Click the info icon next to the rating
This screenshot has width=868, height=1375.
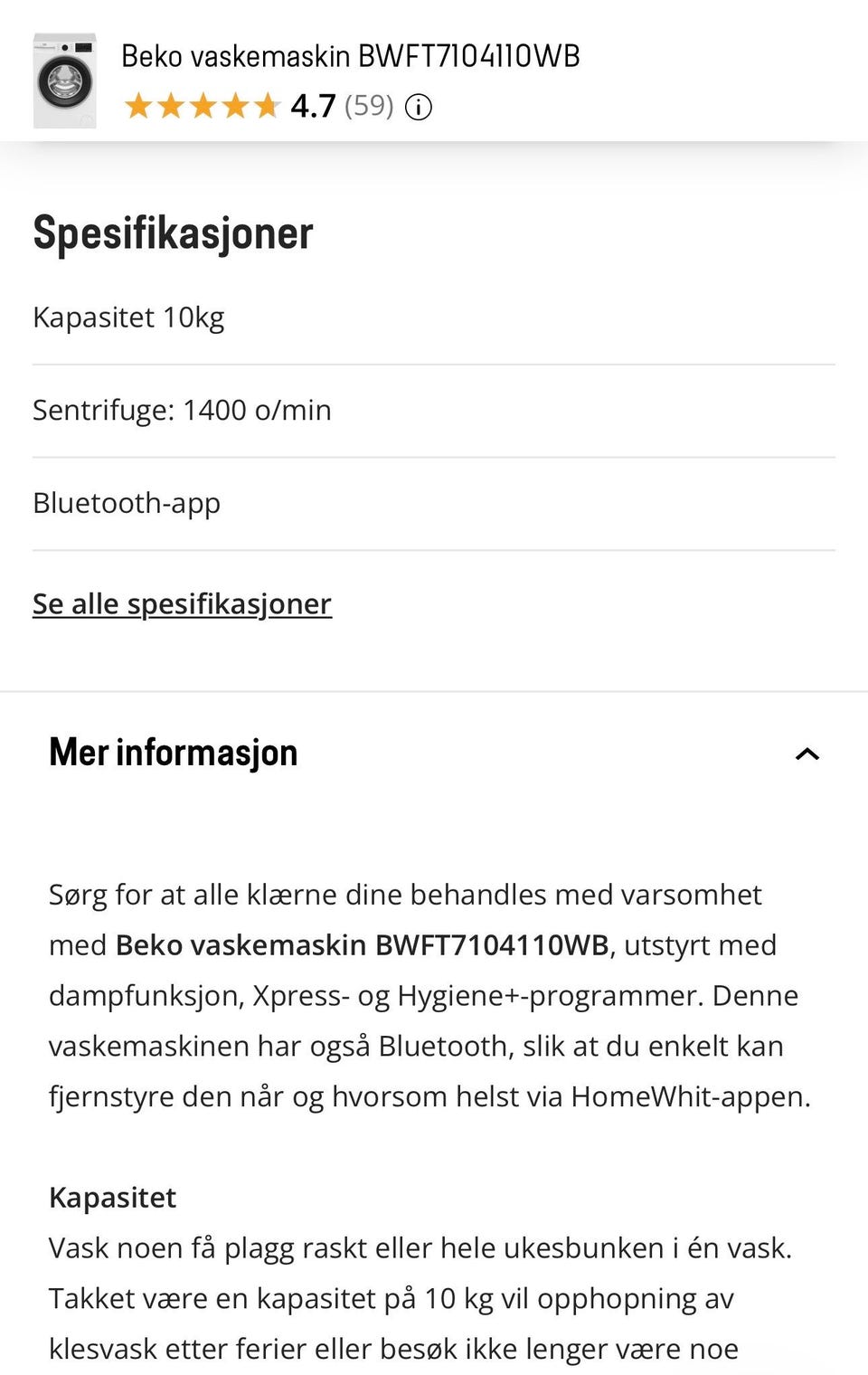coord(420,107)
